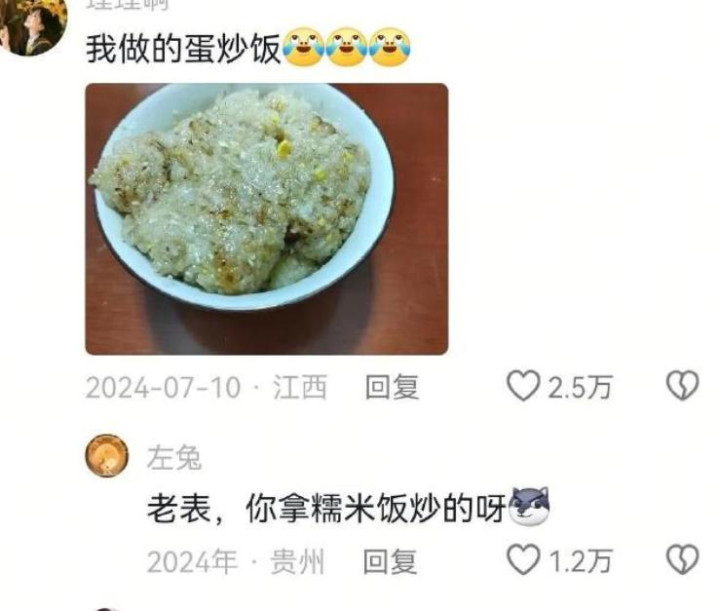This screenshot has width=719, height=611.
Task: Like 左兔's comment with 1.2万 likes
Action: pyautogui.click(x=523, y=561)
